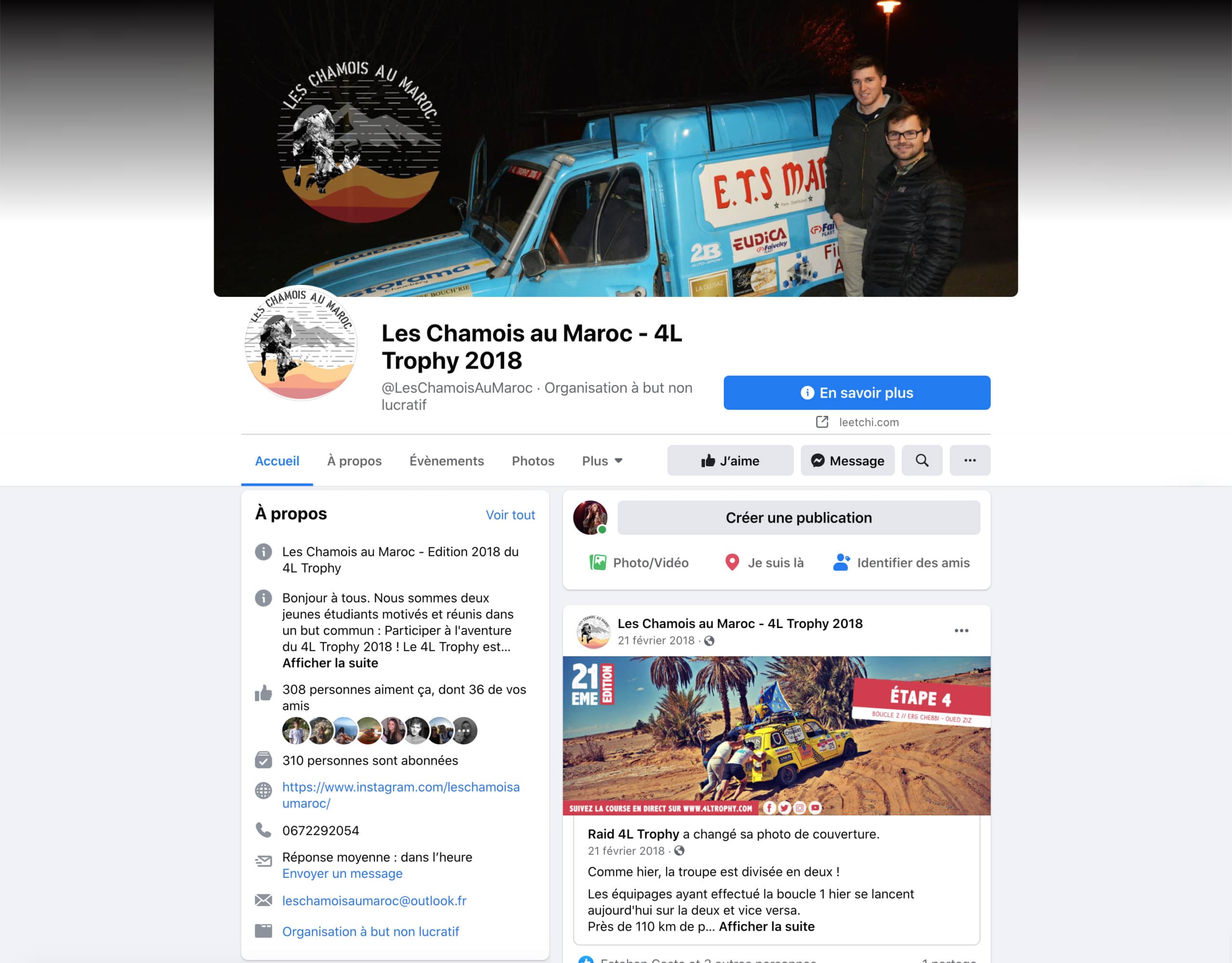Like the page with J'aime

(730, 461)
